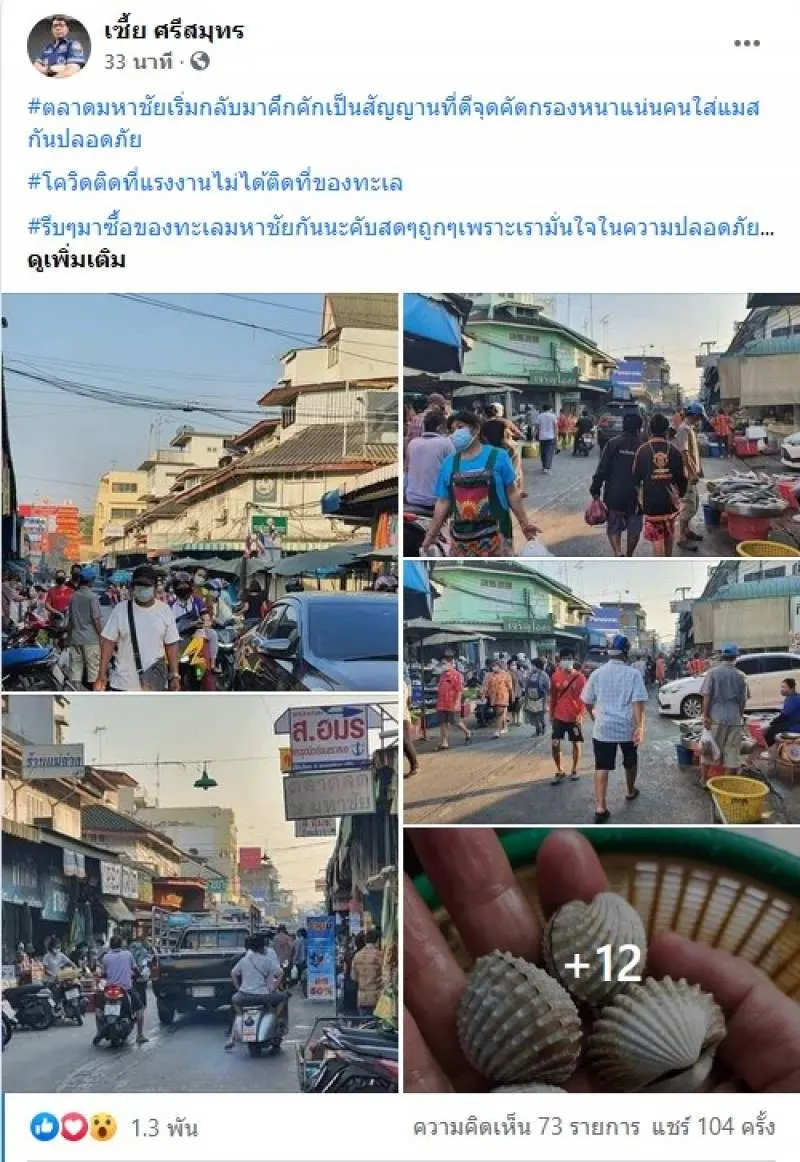Open the profile name เซี้ย ศรีสมุทร
Screen dimensions: 800x1162
[x=174, y=31]
